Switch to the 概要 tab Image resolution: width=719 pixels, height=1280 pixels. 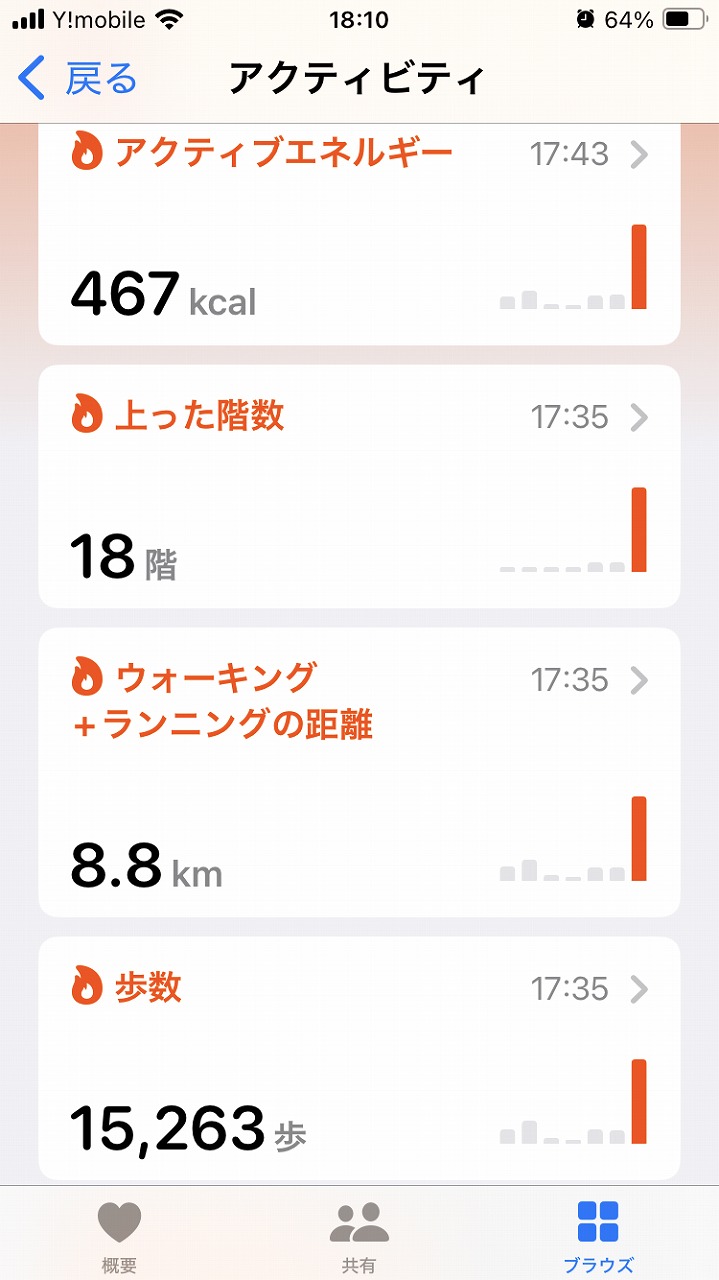coord(119,1236)
